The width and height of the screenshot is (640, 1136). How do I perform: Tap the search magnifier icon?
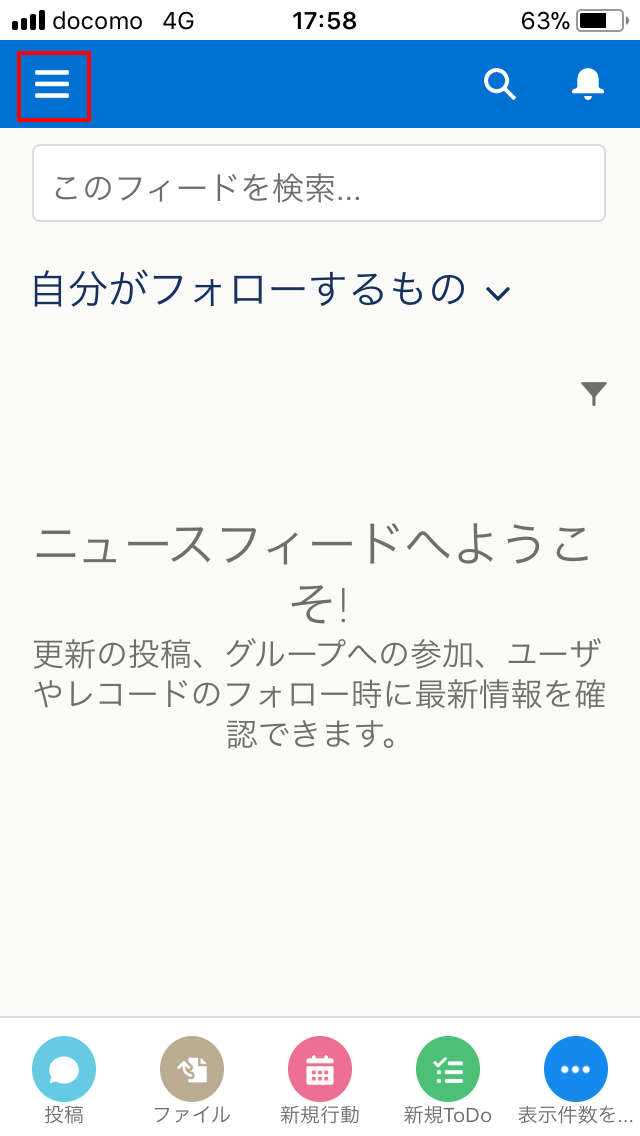click(x=499, y=84)
